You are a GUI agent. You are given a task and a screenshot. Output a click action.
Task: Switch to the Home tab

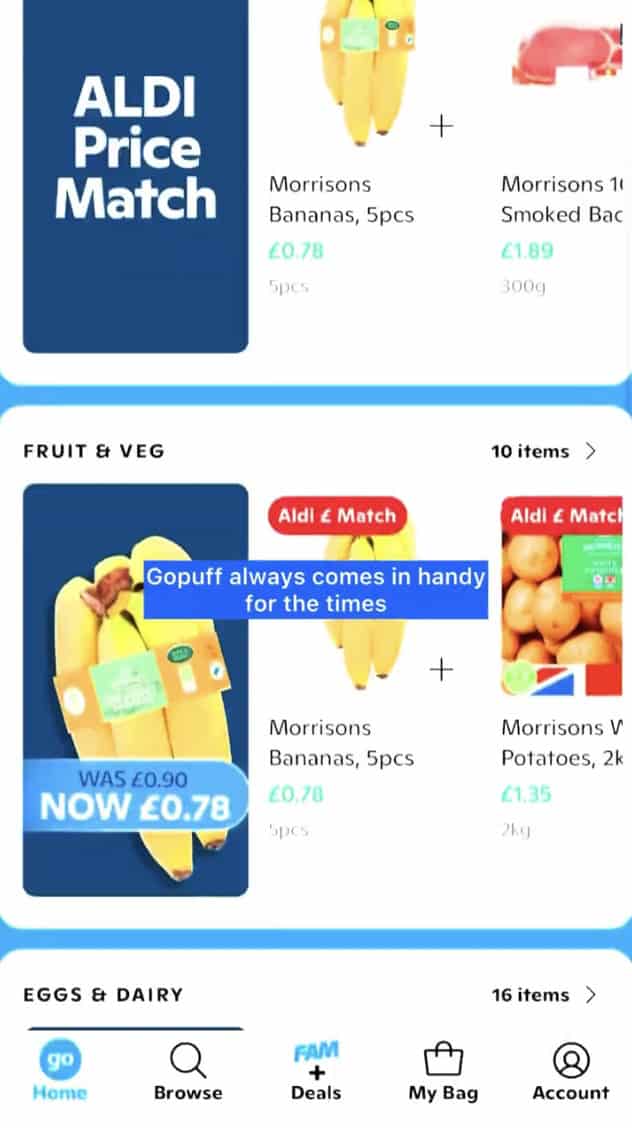(60, 1071)
